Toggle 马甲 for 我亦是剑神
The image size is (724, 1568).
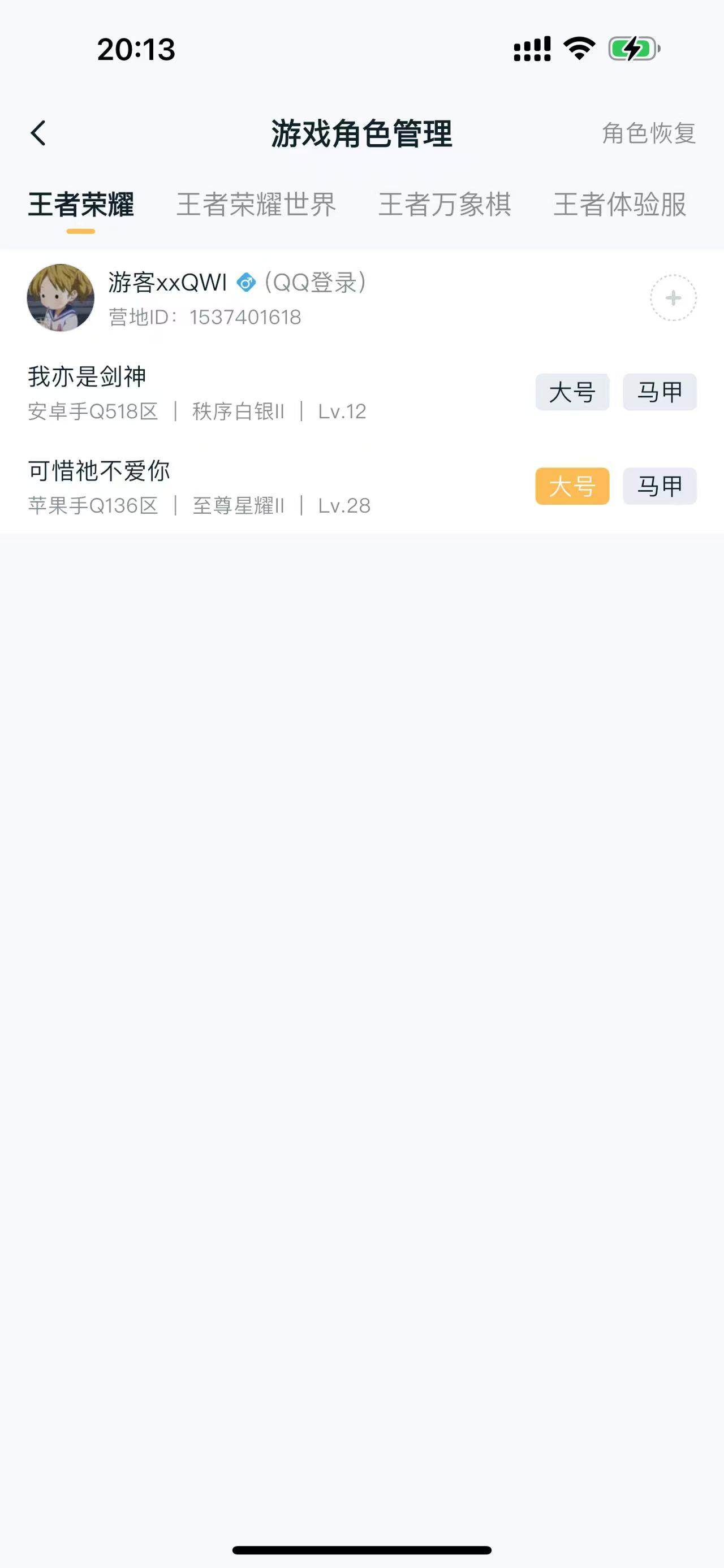click(660, 393)
